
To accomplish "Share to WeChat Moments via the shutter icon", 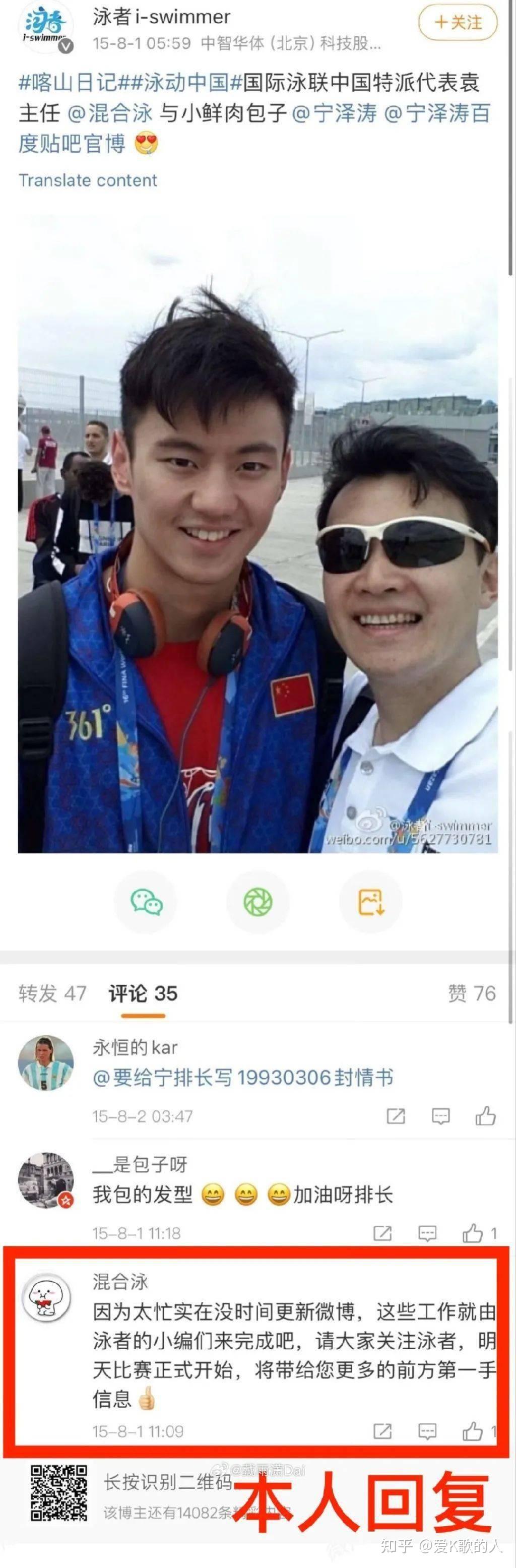I will [258, 902].
